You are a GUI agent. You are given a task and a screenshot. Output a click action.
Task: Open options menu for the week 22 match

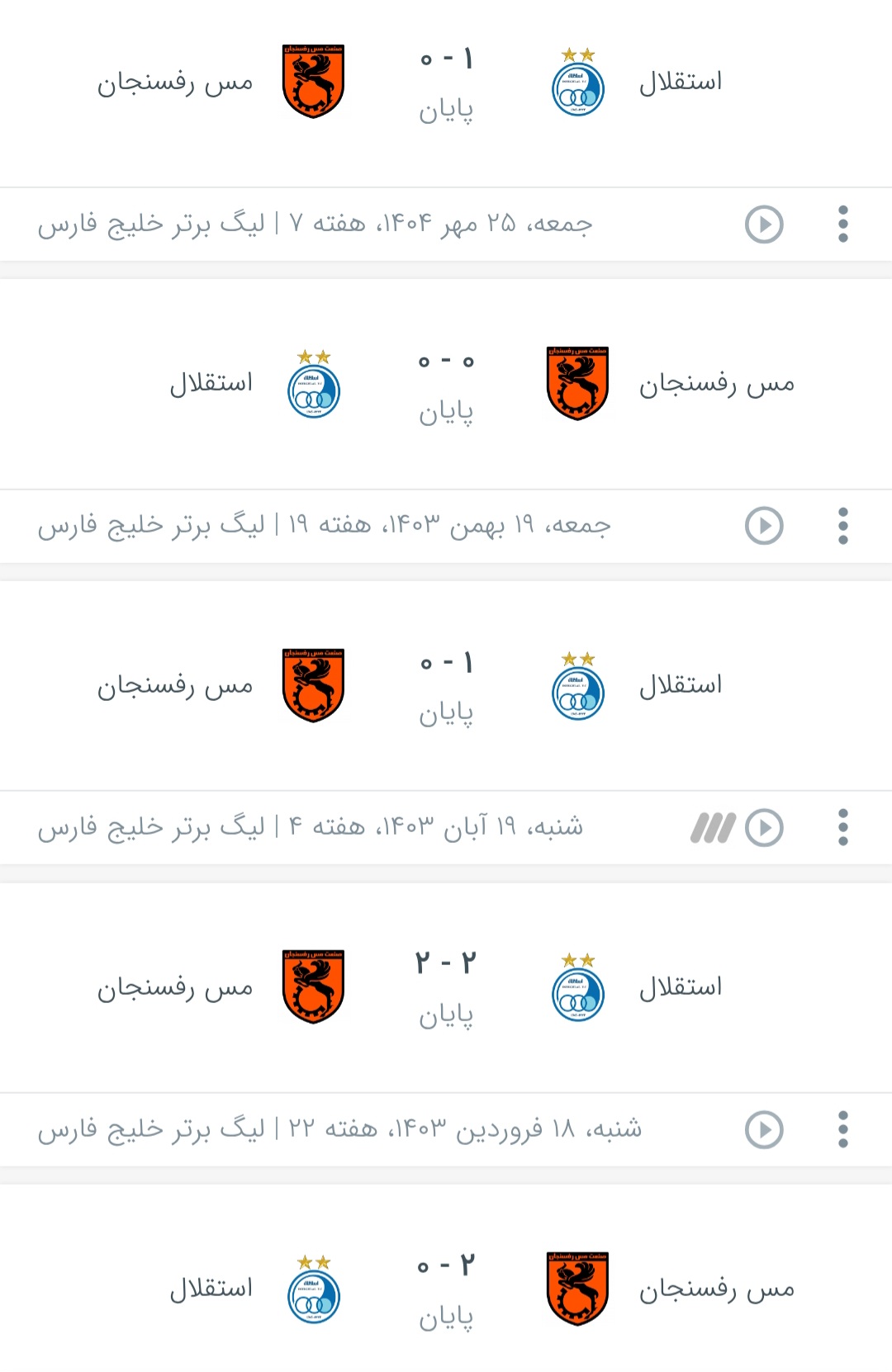(x=843, y=1128)
